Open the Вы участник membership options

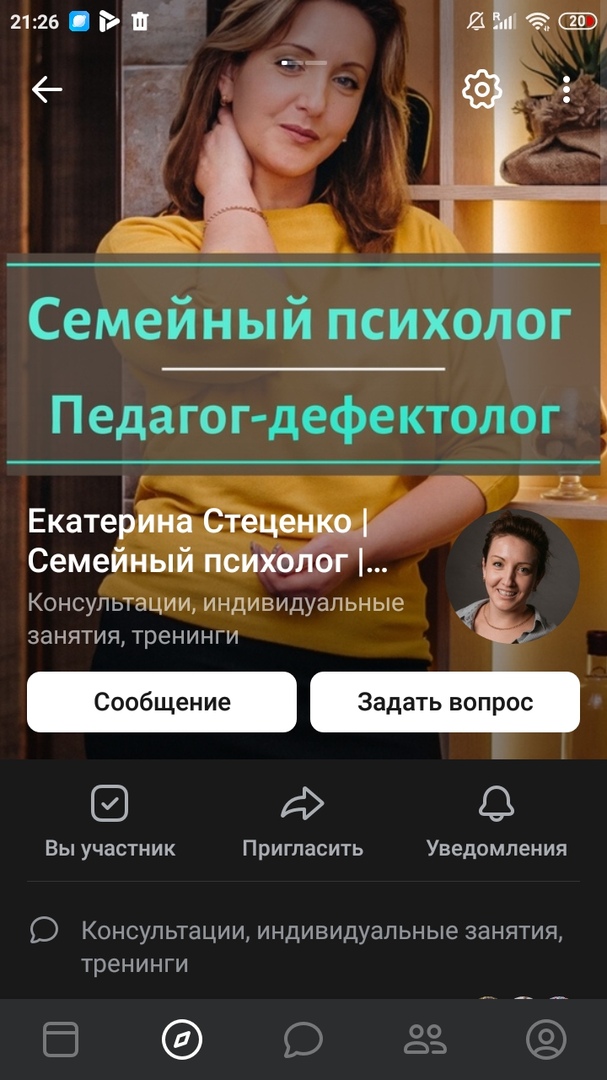[110, 822]
